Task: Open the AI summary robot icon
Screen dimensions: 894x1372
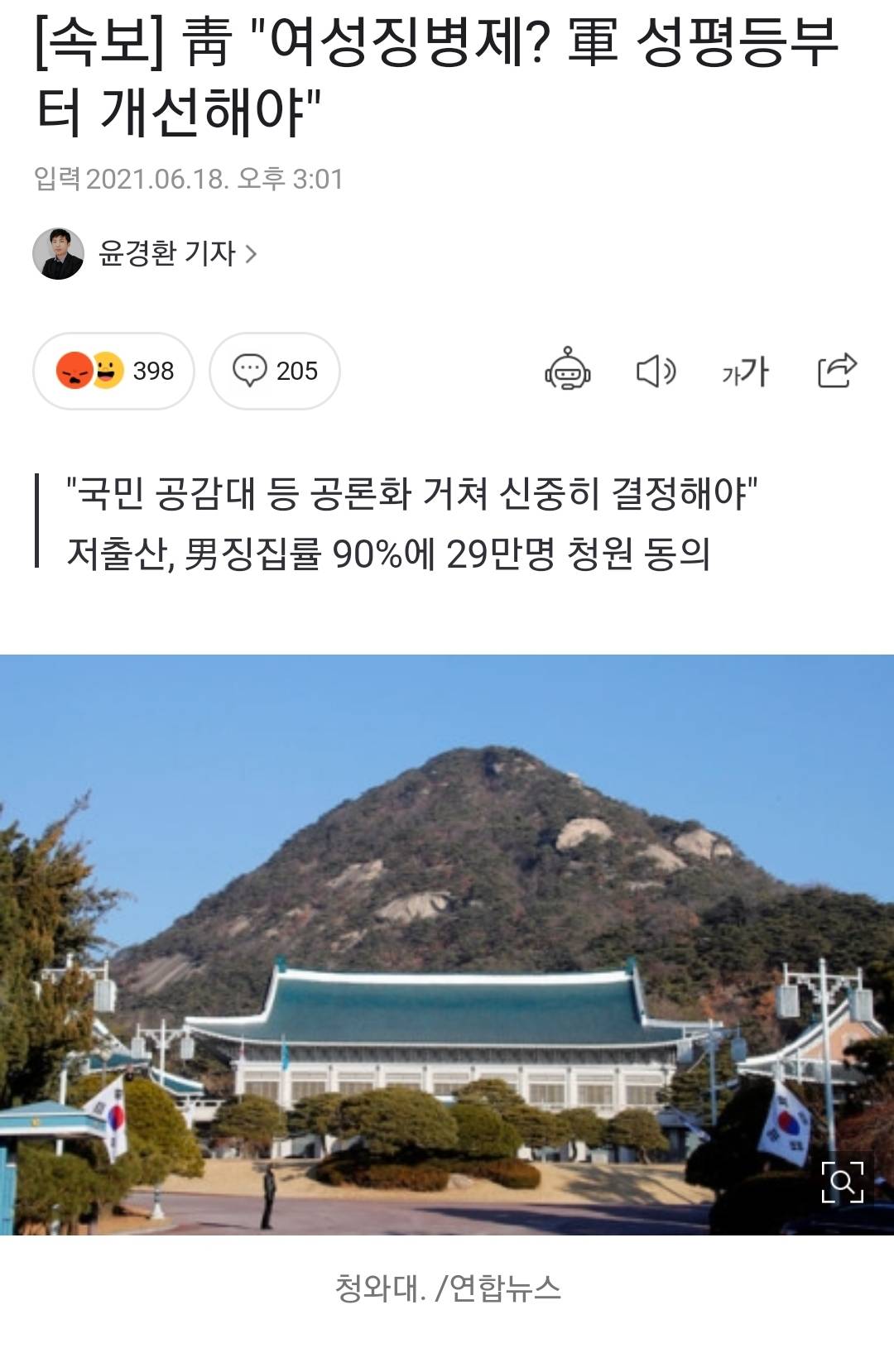Action: pos(568,370)
